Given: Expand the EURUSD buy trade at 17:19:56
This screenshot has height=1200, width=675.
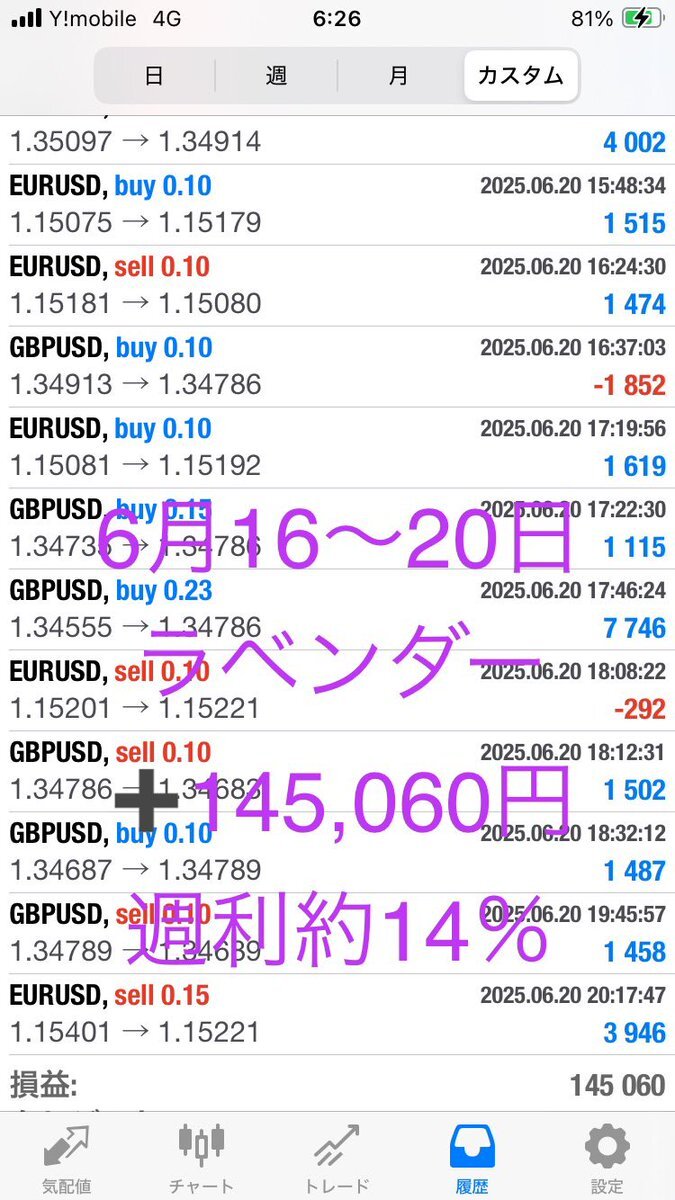Looking at the screenshot, I should [337, 448].
